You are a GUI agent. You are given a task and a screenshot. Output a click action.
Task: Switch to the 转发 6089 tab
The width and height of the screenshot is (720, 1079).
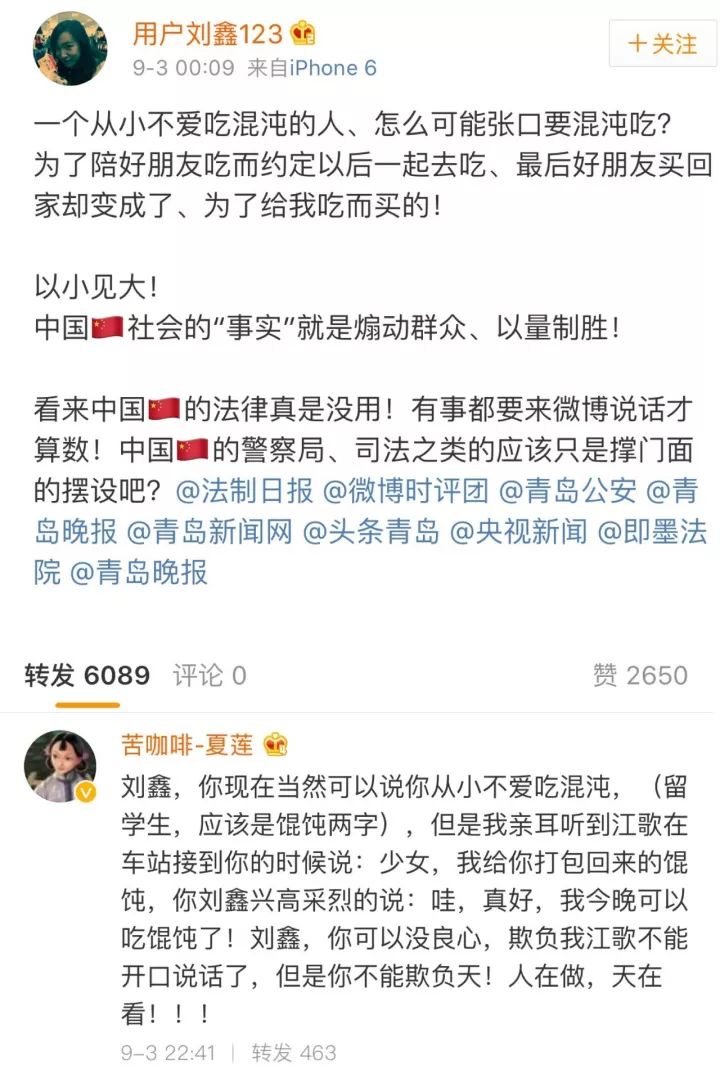pos(87,675)
